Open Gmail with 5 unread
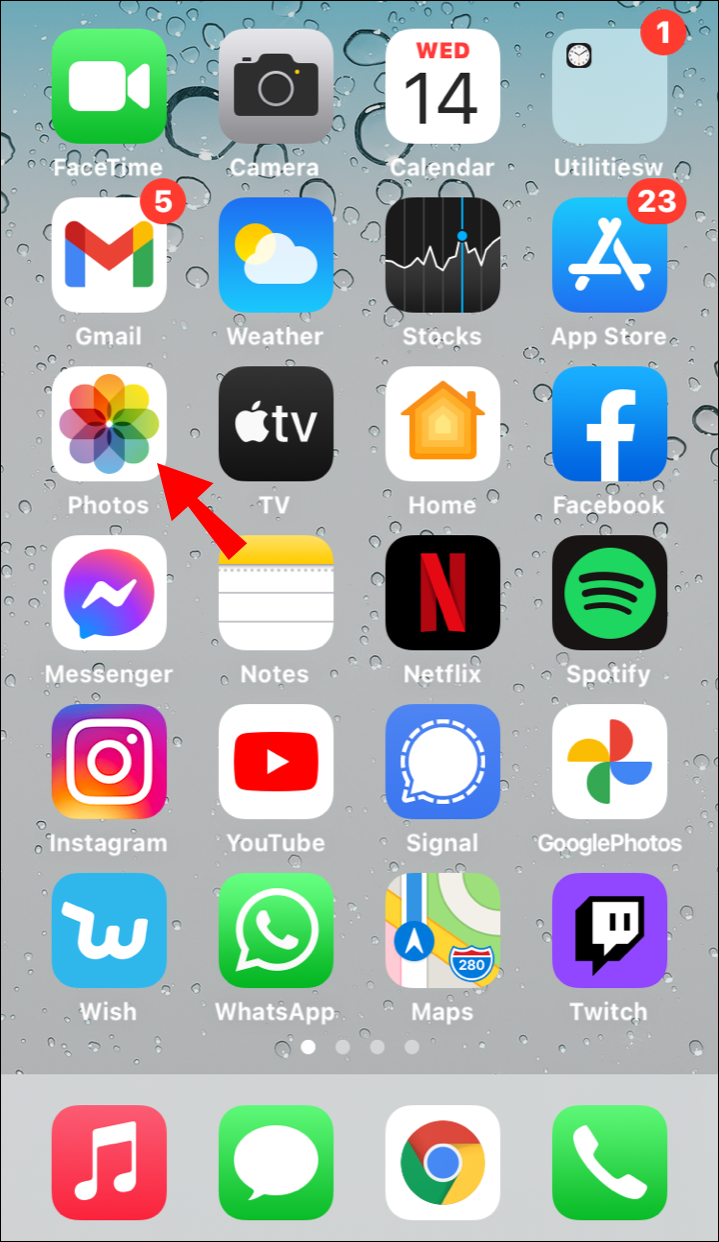 click(109, 255)
